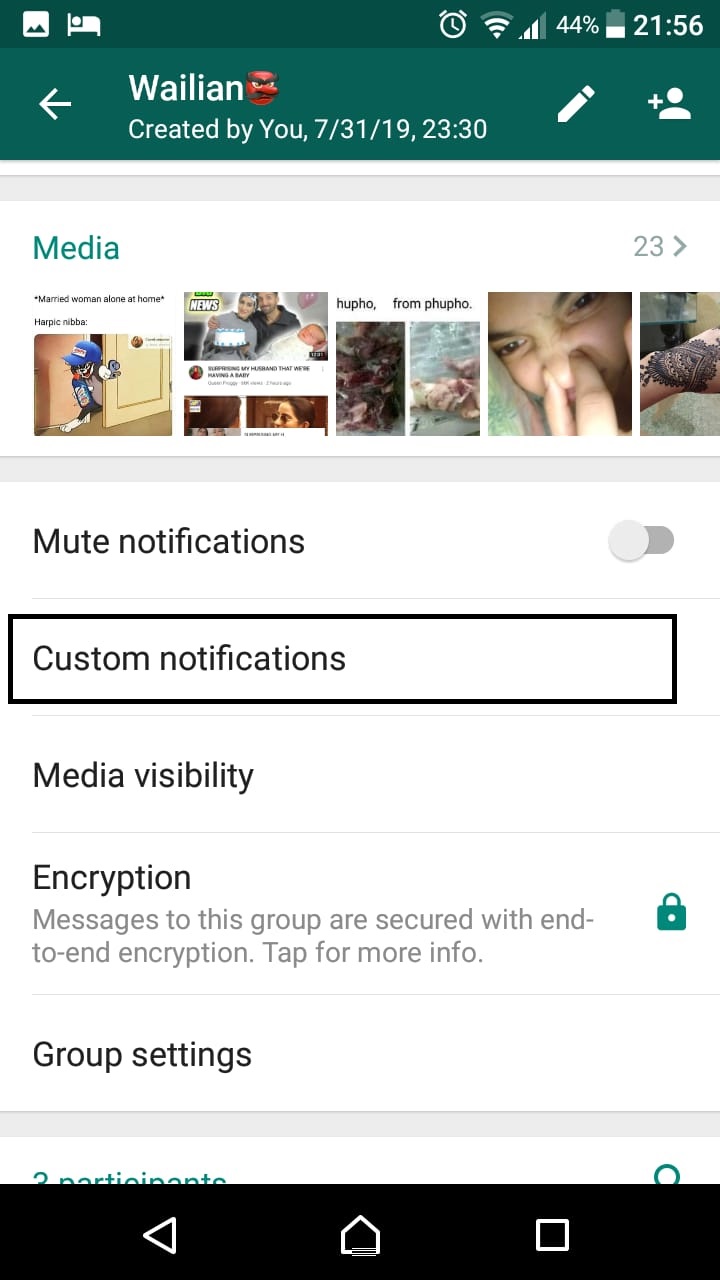Open the recent apps overview
This screenshot has height=1280, width=720.
[x=552, y=1235]
